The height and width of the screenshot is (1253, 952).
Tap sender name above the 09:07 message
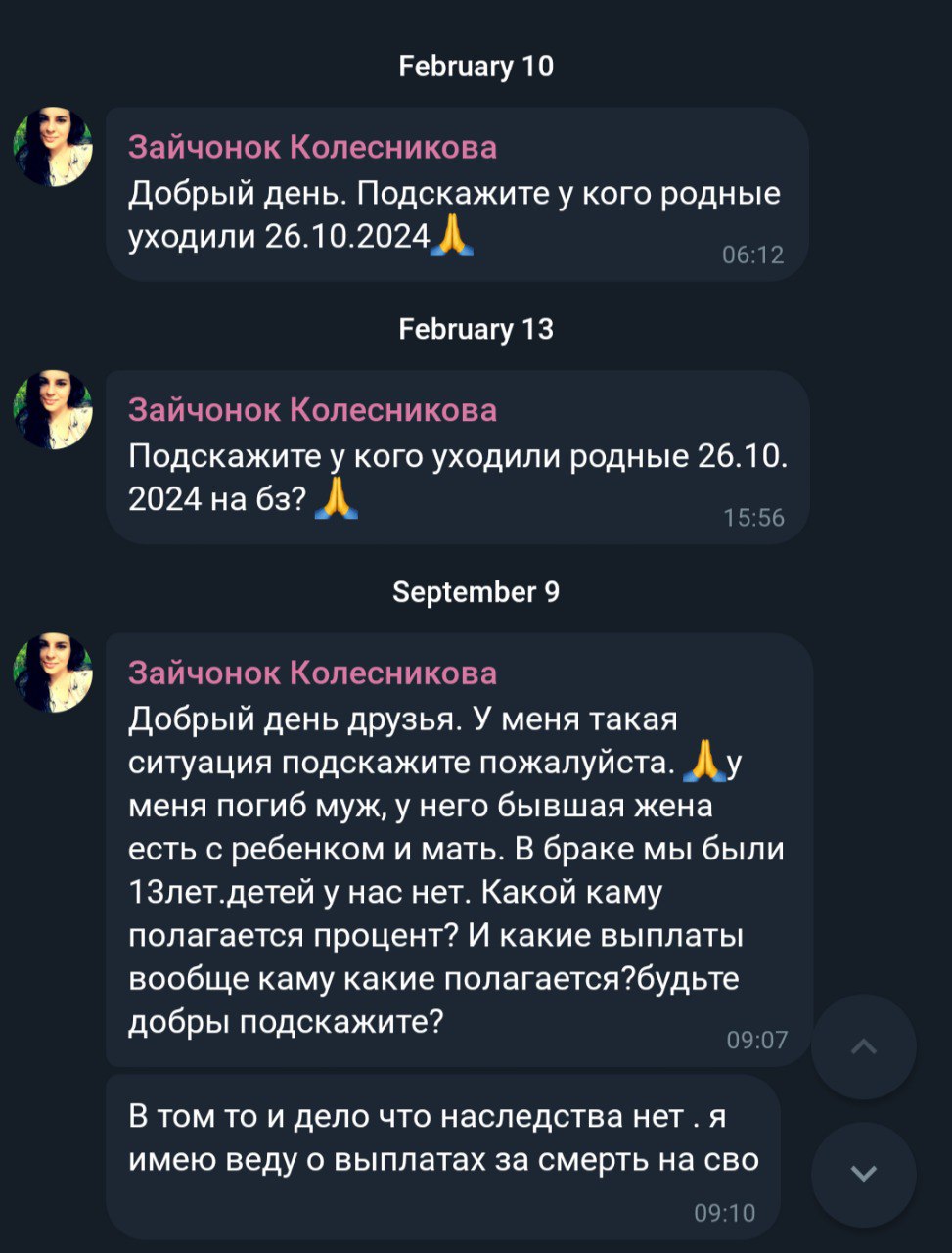[x=312, y=673]
